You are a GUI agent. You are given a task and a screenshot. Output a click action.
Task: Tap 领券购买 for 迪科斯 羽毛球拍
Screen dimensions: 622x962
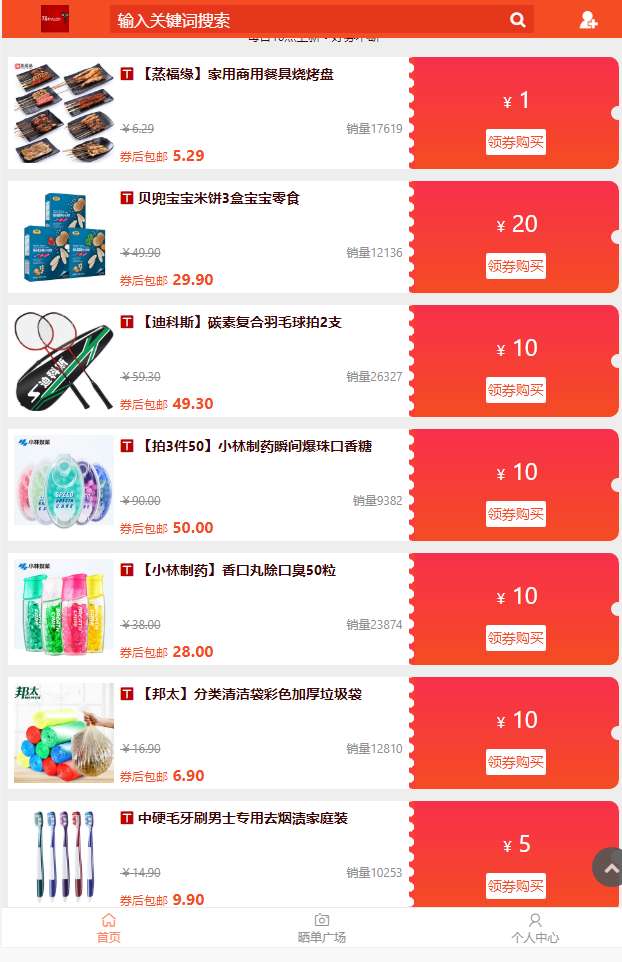515,390
